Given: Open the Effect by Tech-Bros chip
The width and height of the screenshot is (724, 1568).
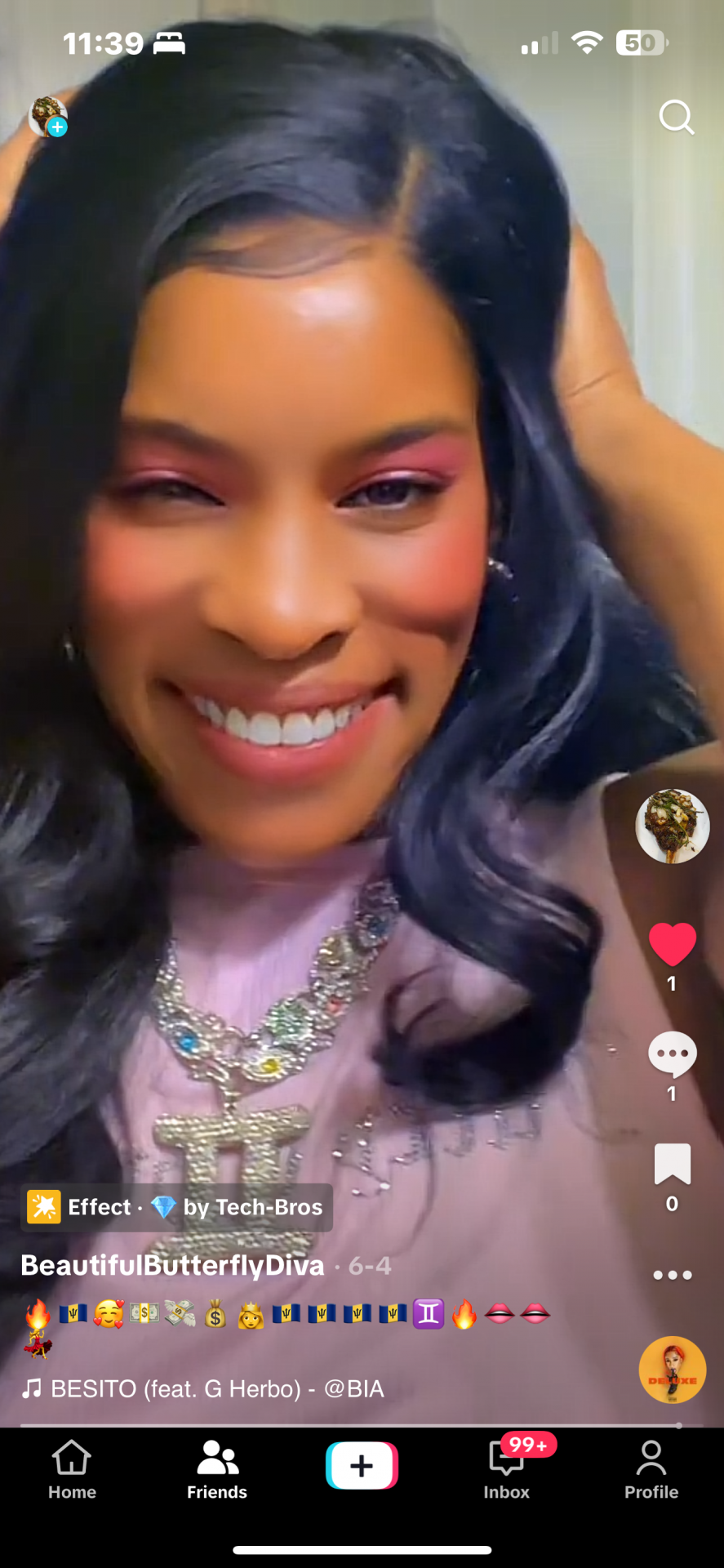Looking at the screenshot, I should [x=176, y=1207].
